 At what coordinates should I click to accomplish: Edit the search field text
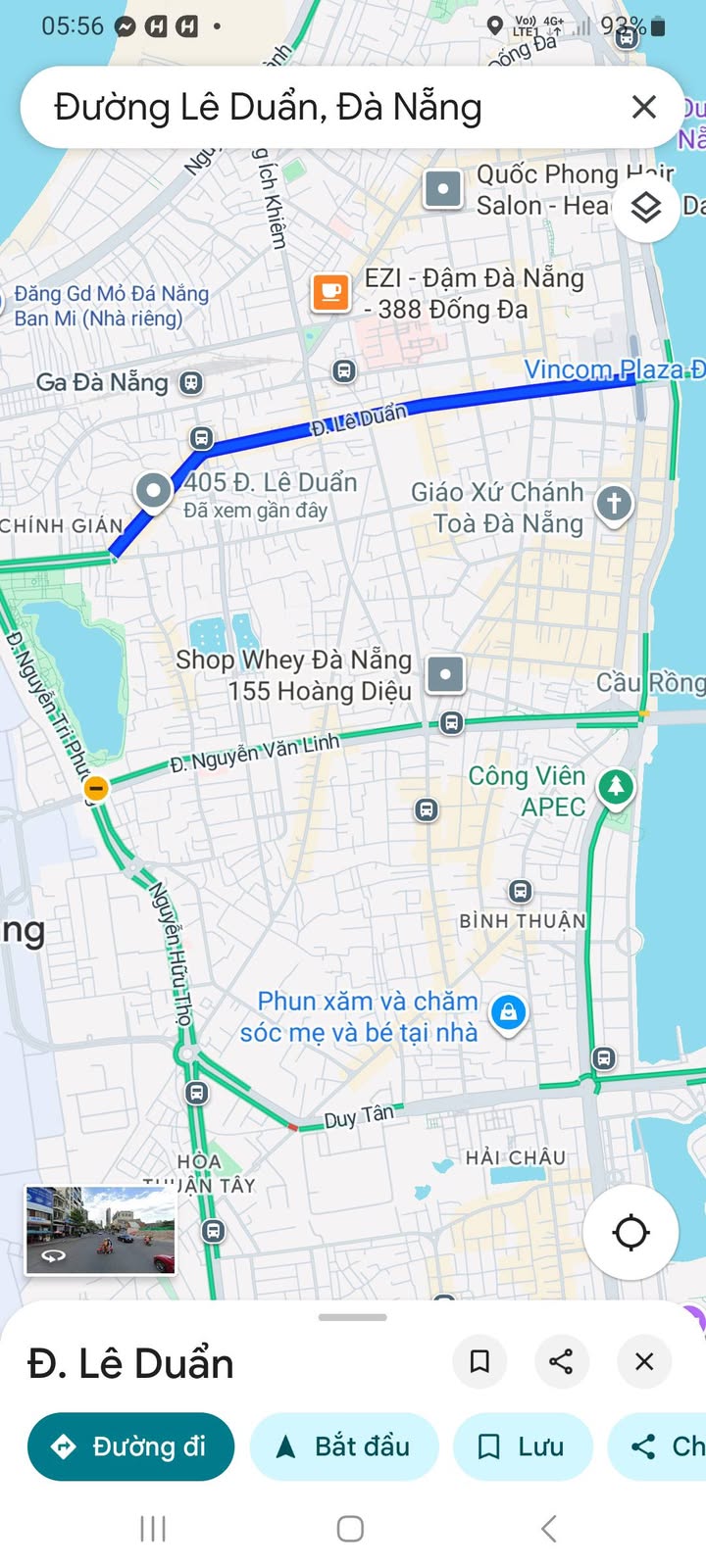point(294,107)
